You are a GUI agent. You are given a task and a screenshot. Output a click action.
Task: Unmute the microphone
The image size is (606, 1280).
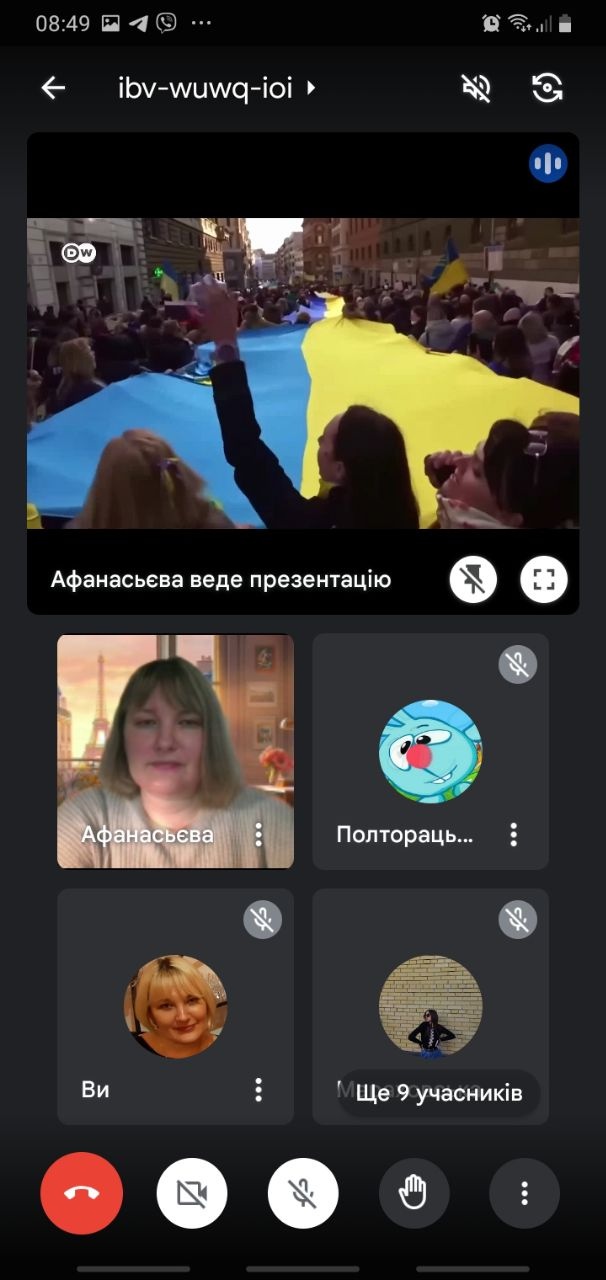303,1193
